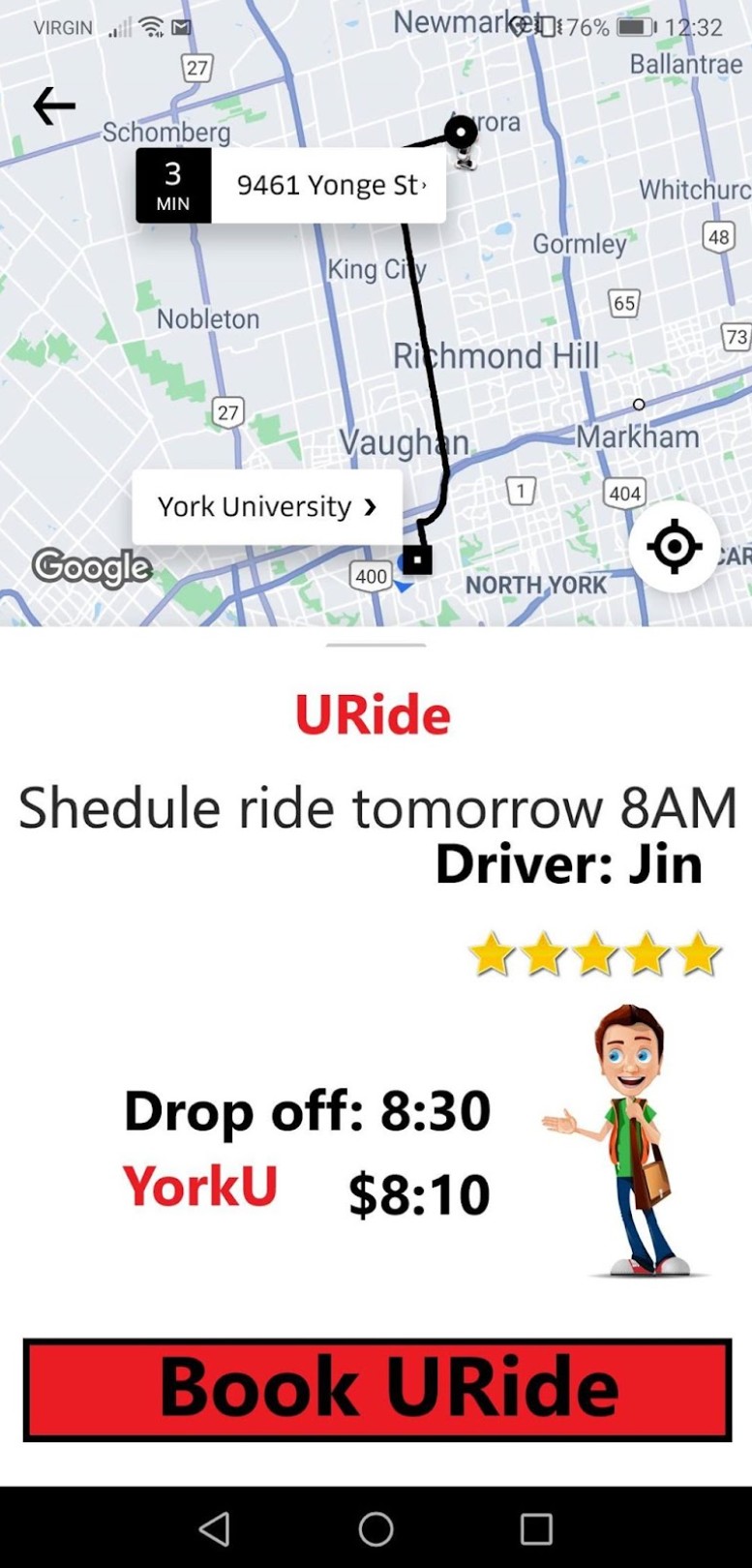Recenter map with the location target button
Viewport: 752px width, 1568px height.
coord(675,547)
